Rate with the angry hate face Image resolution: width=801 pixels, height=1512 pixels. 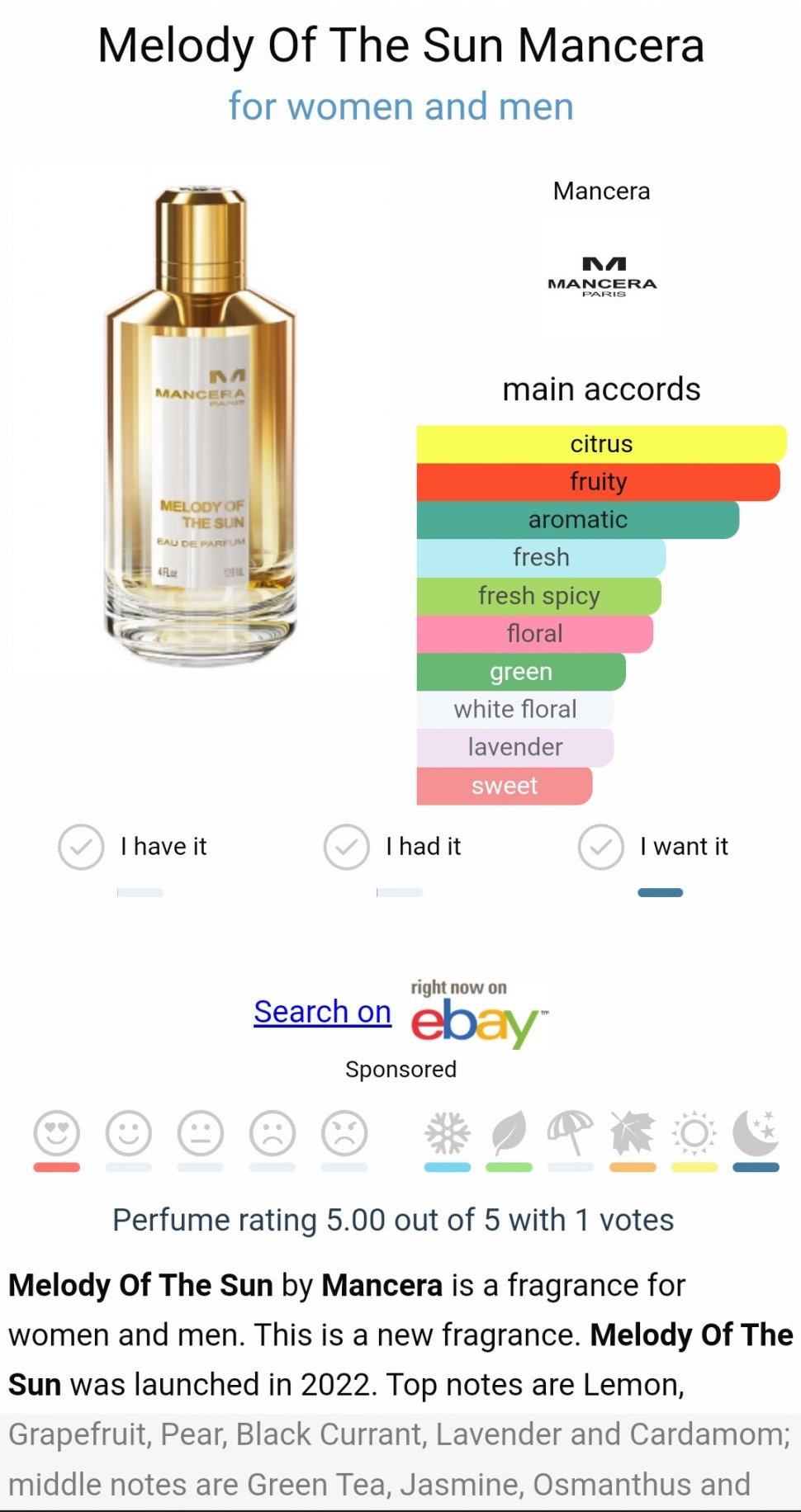click(x=344, y=1133)
